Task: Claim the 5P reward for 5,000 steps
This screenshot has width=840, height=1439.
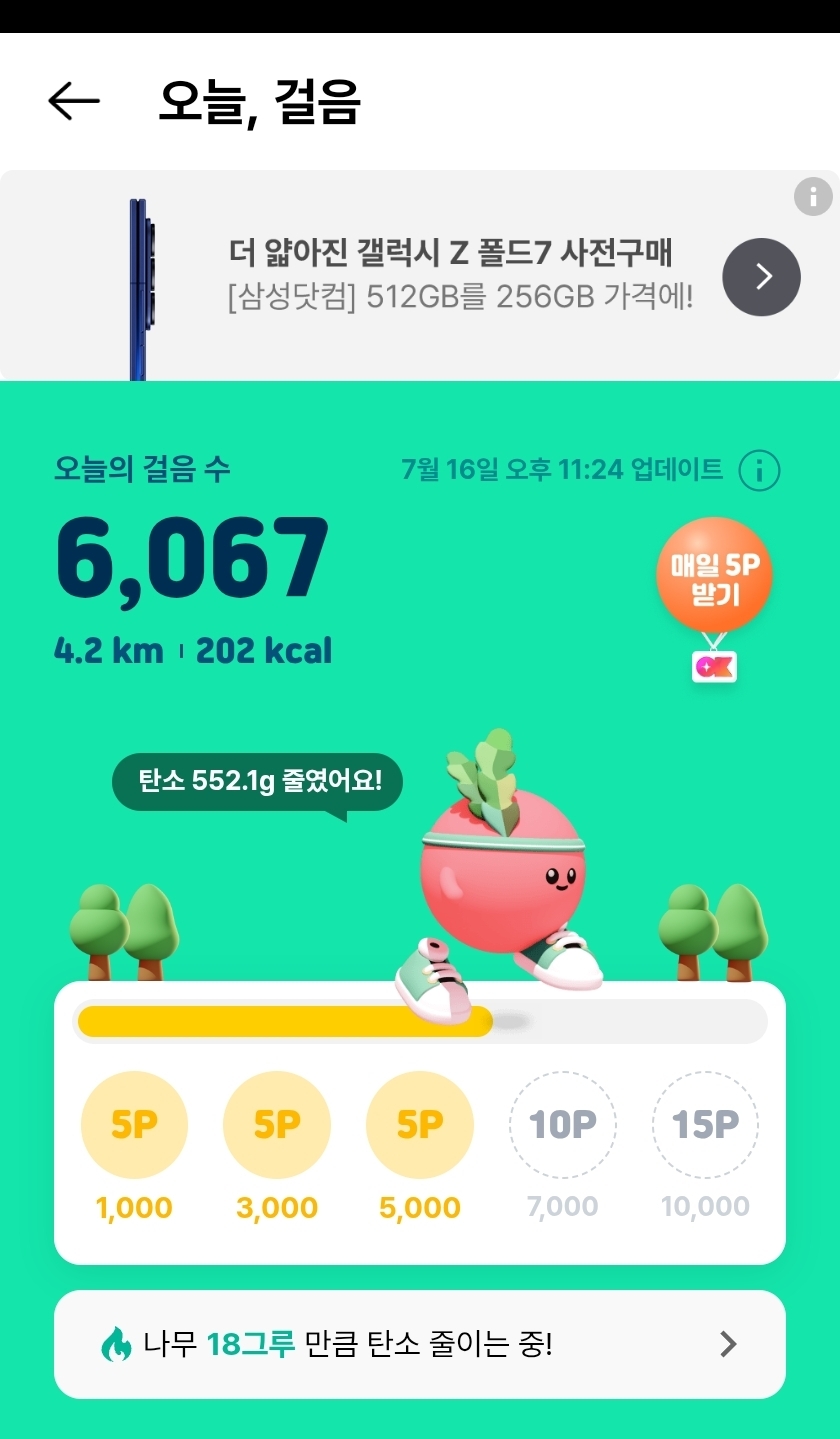Action: pyautogui.click(x=420, y=1126)
